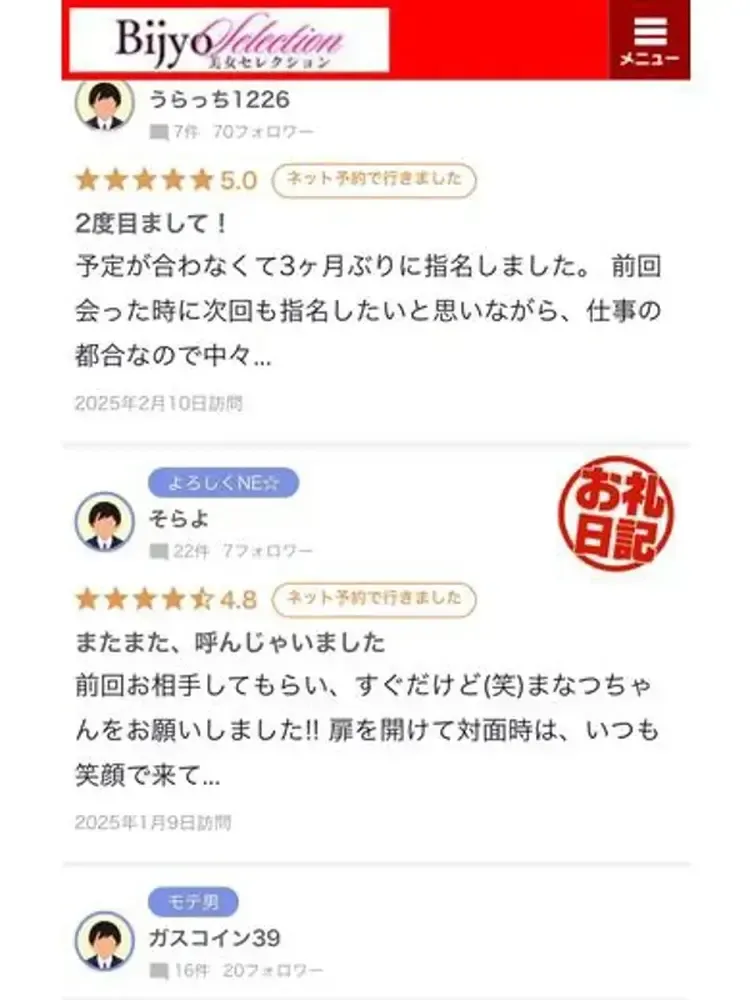Open the メニュー hamburger menu

pyautogui.click(x=649, y=40)
